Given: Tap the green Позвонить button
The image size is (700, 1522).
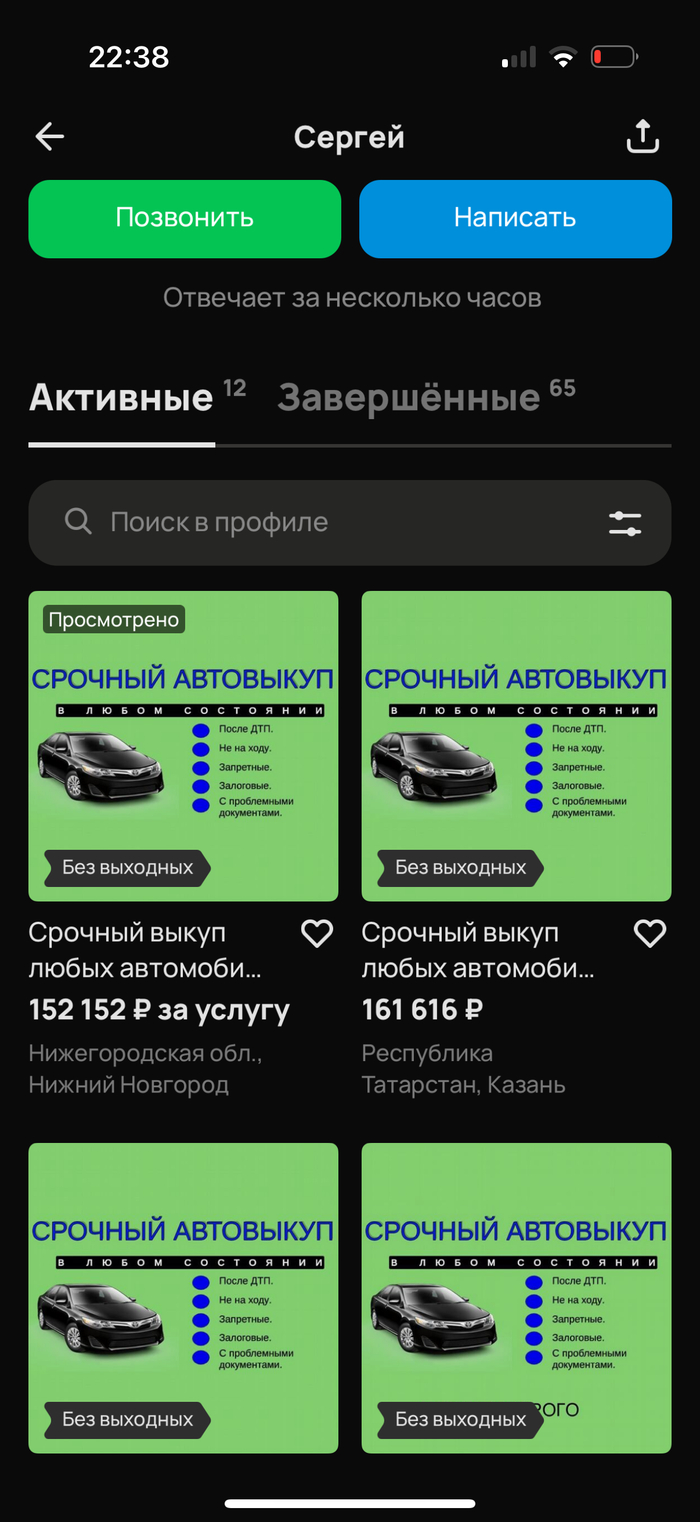Looking at the screenshot, I should point(185,218).
